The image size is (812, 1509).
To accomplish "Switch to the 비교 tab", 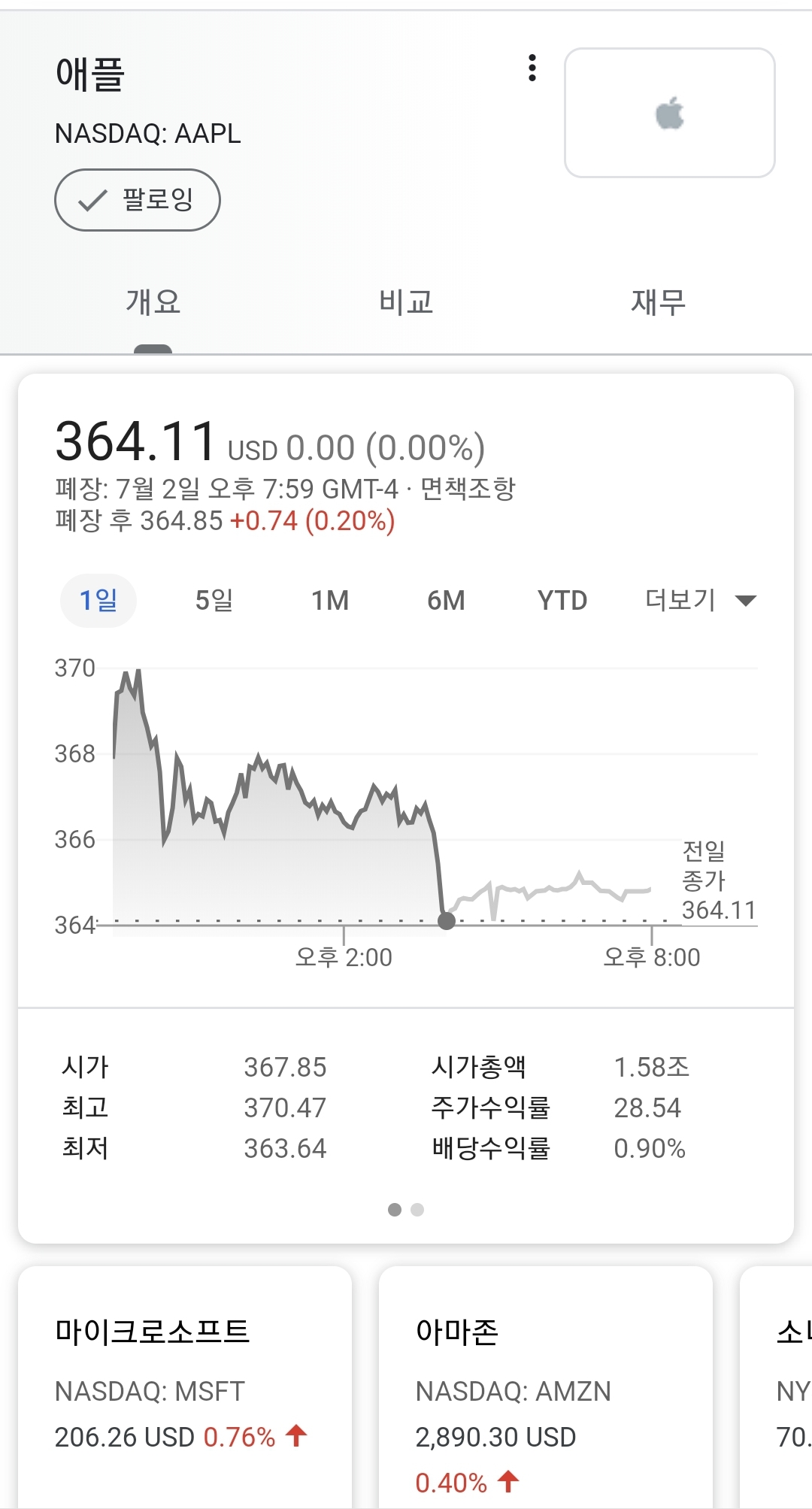I will pos(406,302).
